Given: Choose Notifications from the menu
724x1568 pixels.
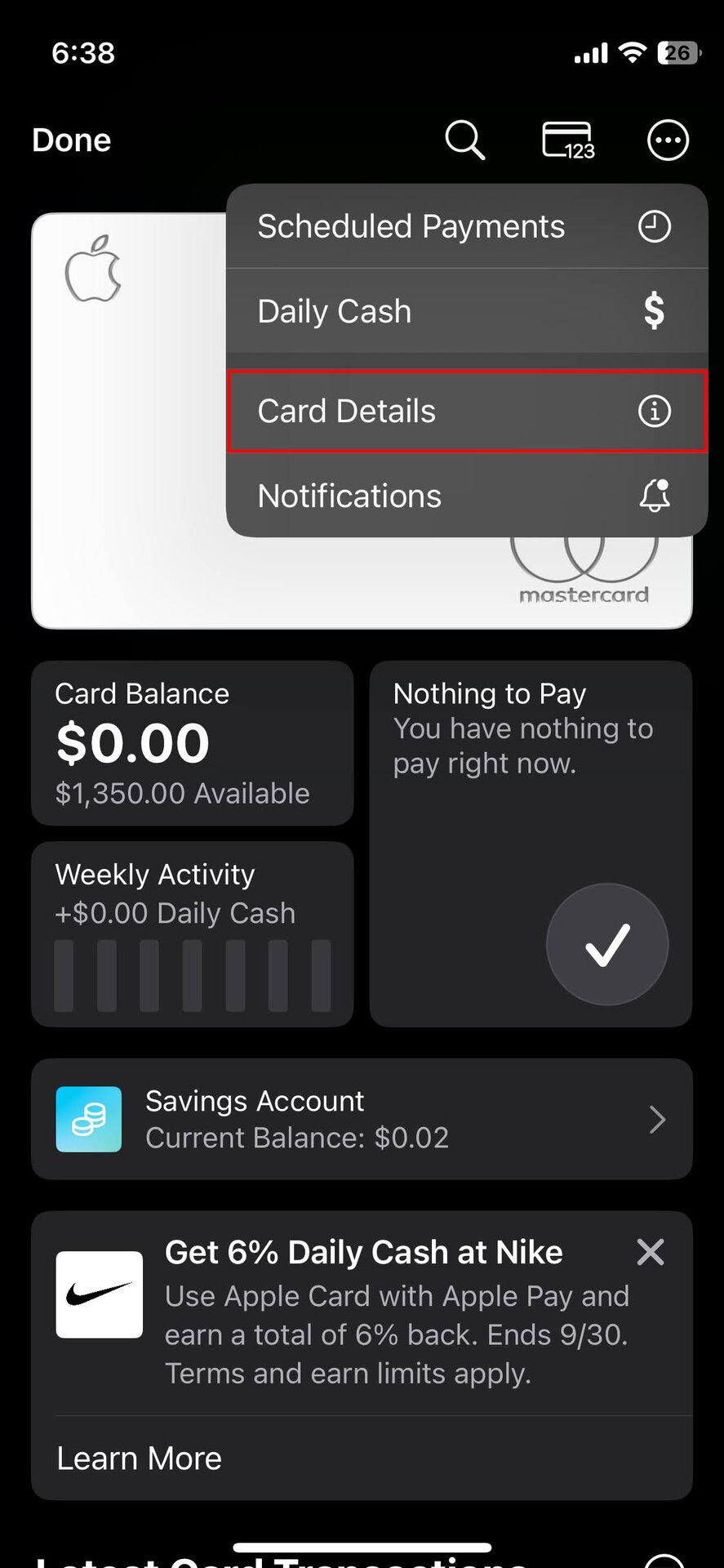Looking at the screenshot, I should pyautogui.click(x=466, y=496).
